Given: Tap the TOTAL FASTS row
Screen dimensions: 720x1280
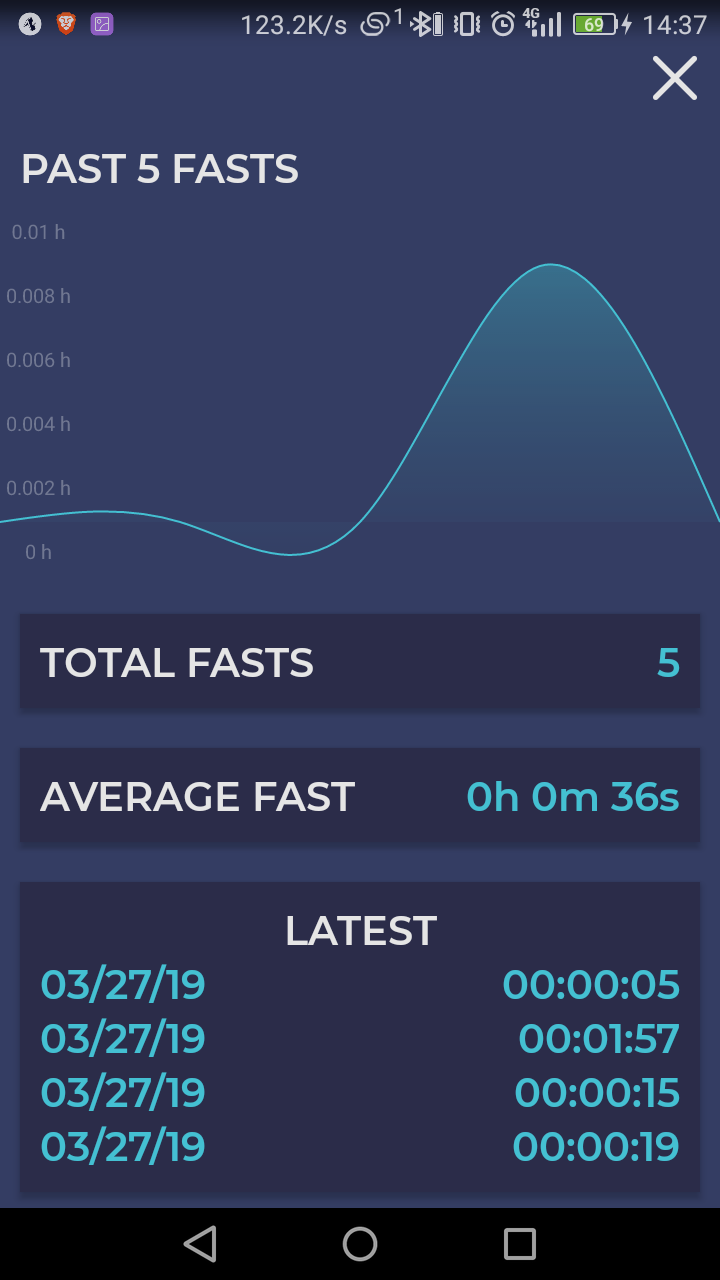Looking at the screenshot, I should 360,662.
